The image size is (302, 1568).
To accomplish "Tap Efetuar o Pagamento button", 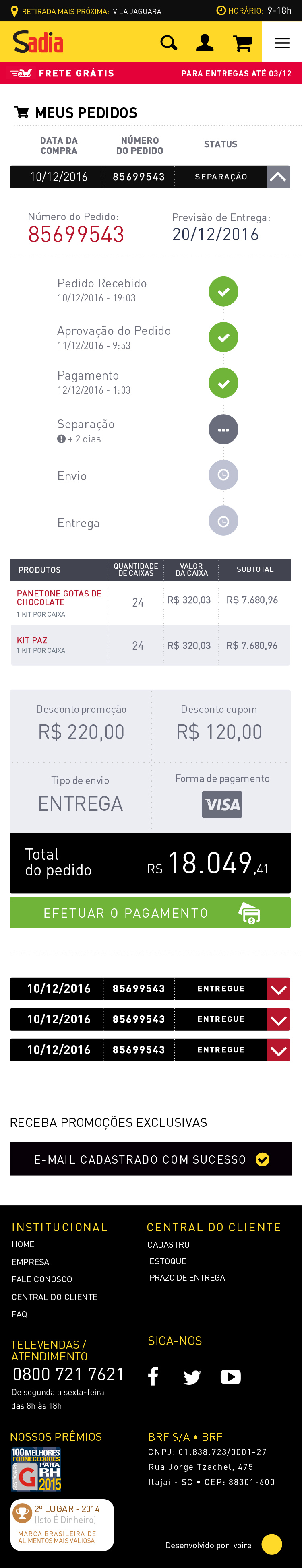I will tap(150, 912).
